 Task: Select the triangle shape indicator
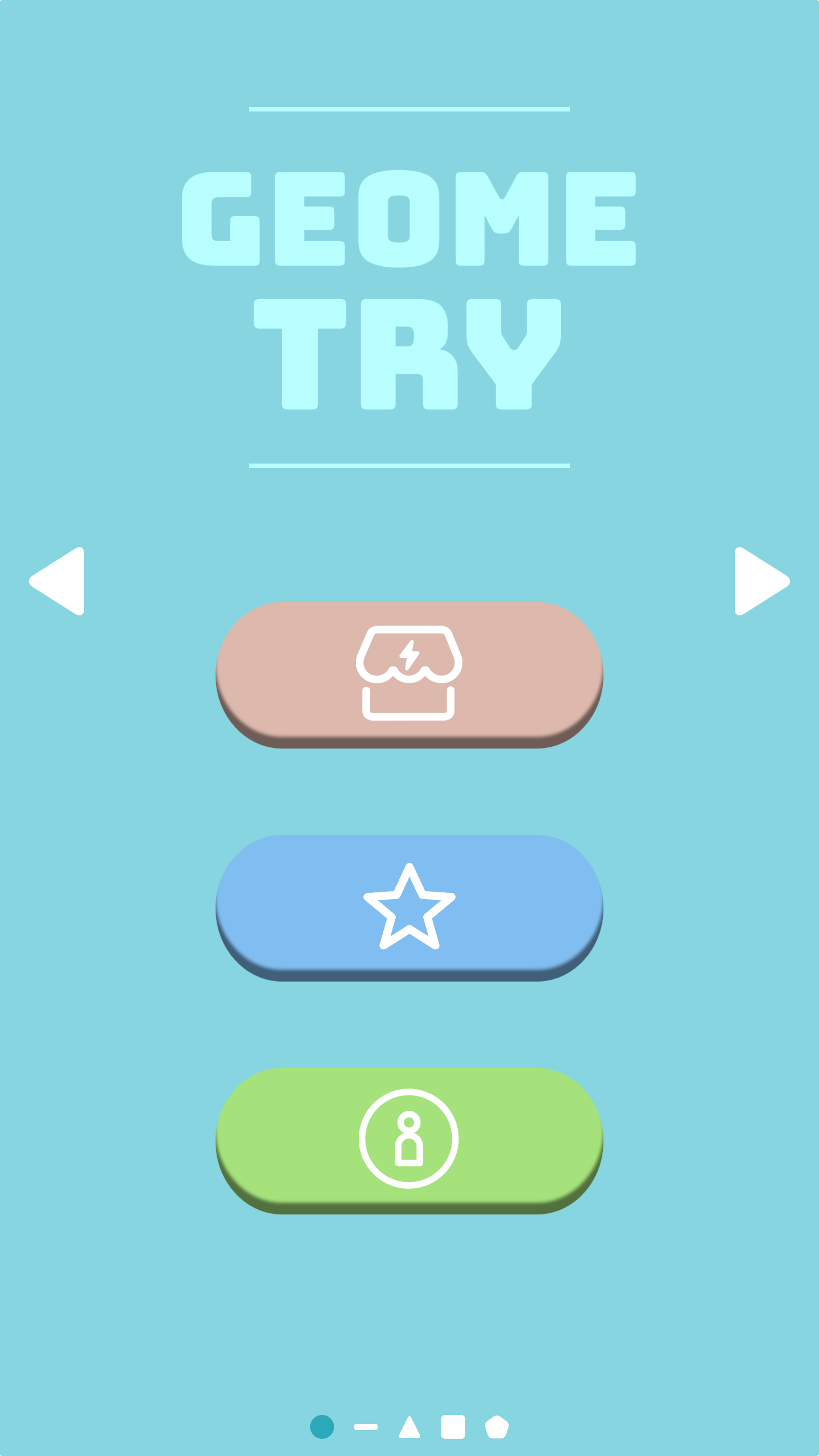(x=409, y=1427)
